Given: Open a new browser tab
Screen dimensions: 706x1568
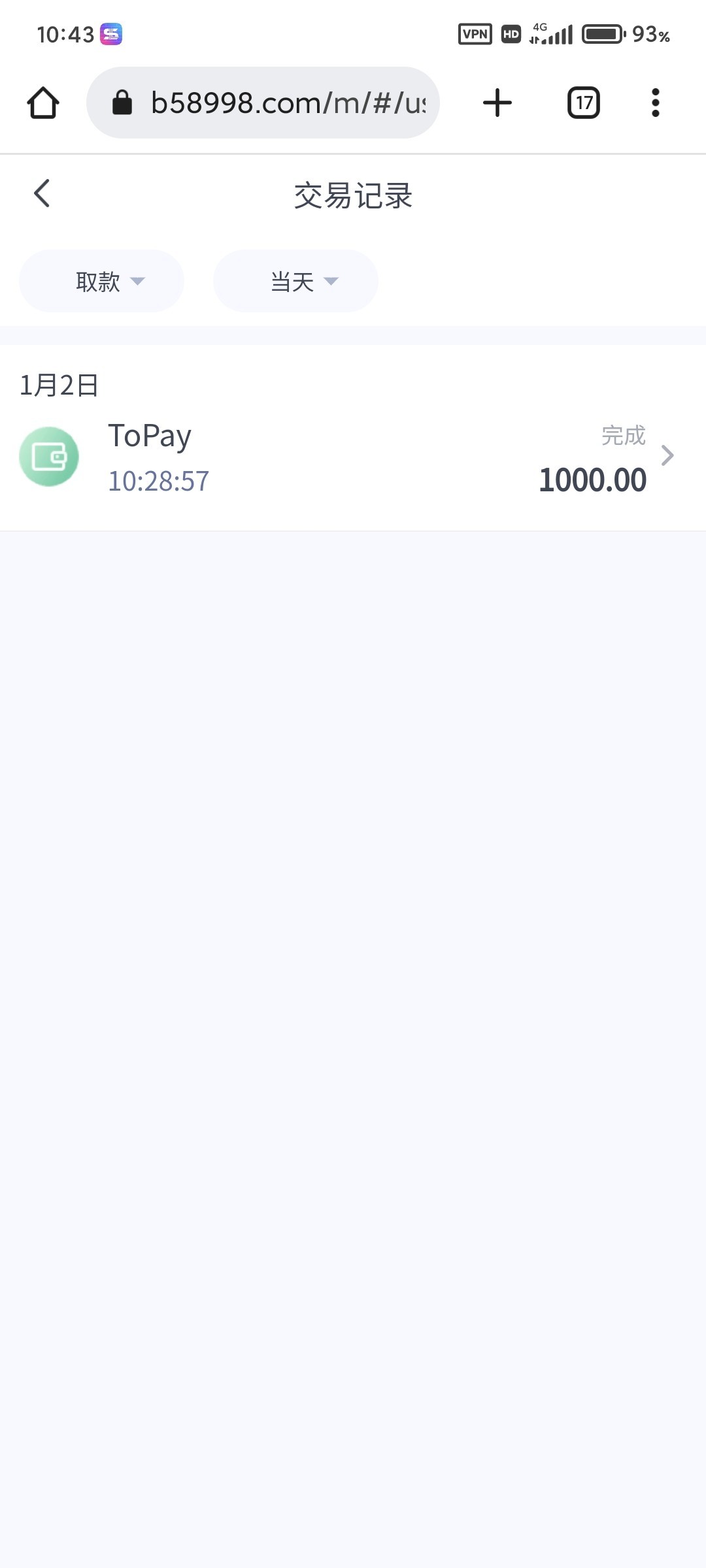Looking at the screenshot, I should point(497,103).
